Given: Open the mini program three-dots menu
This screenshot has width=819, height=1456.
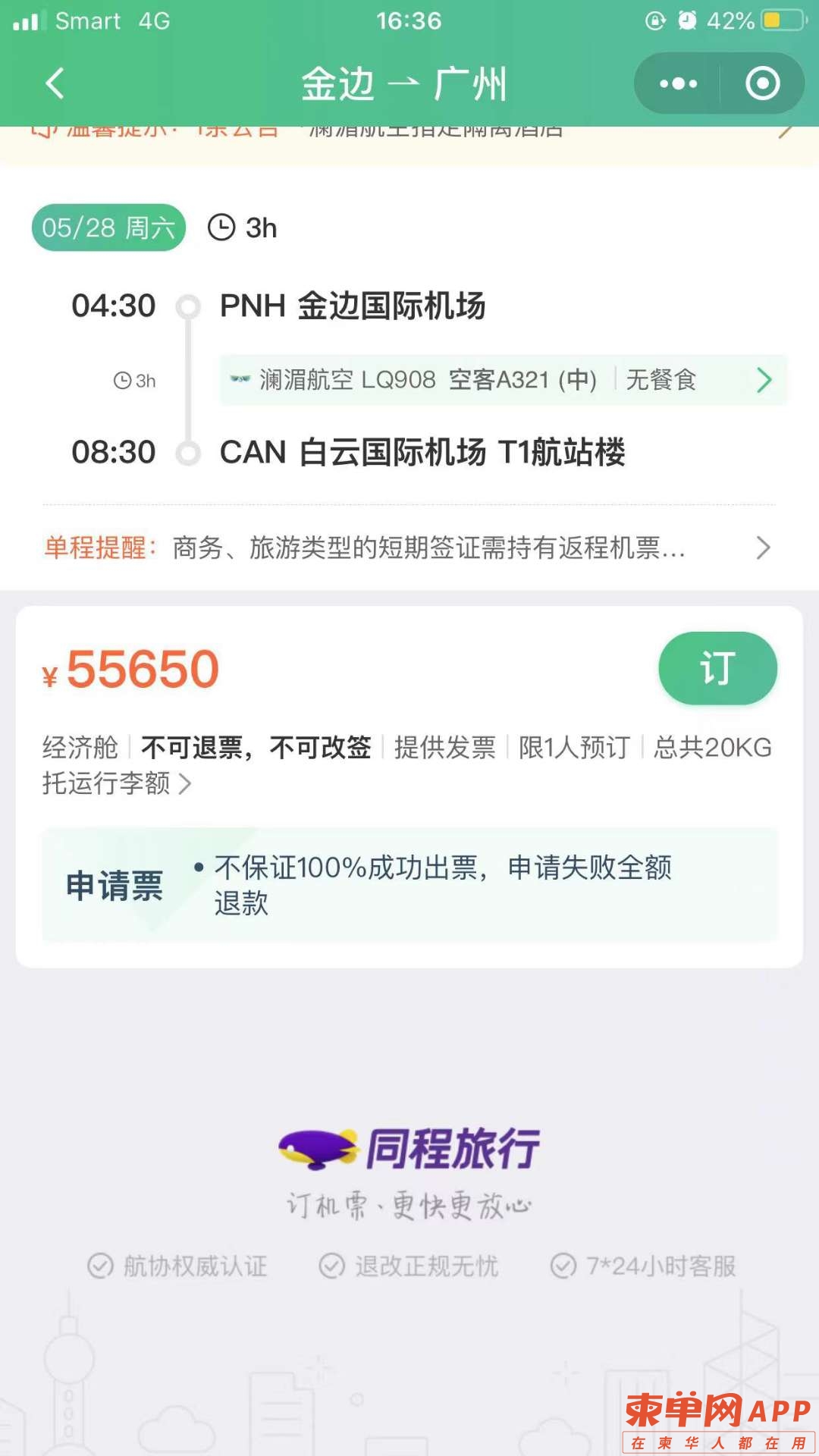Looking at the screenshot, I should click(x=678, y=83).
